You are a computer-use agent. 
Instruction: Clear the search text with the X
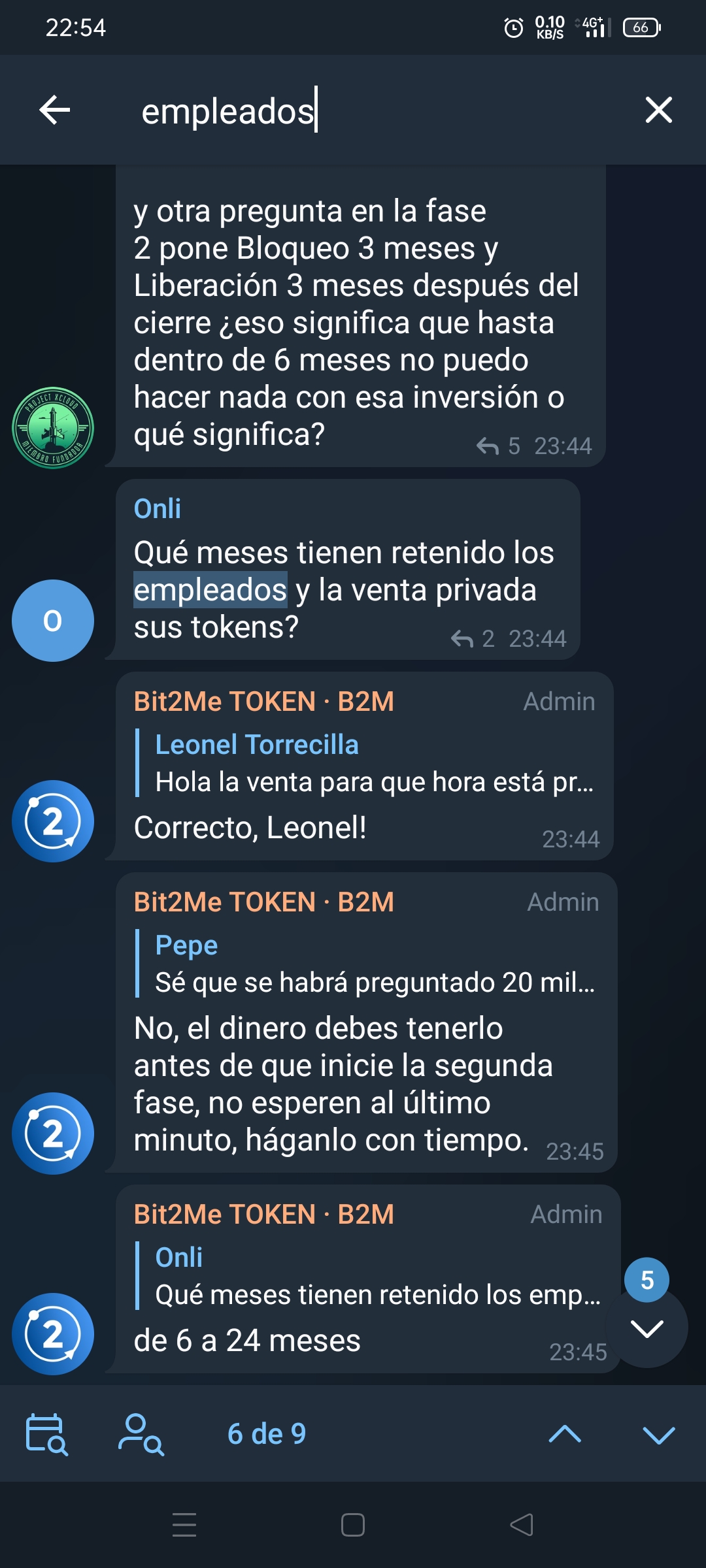pyautogui.click(x=658, y=110)
